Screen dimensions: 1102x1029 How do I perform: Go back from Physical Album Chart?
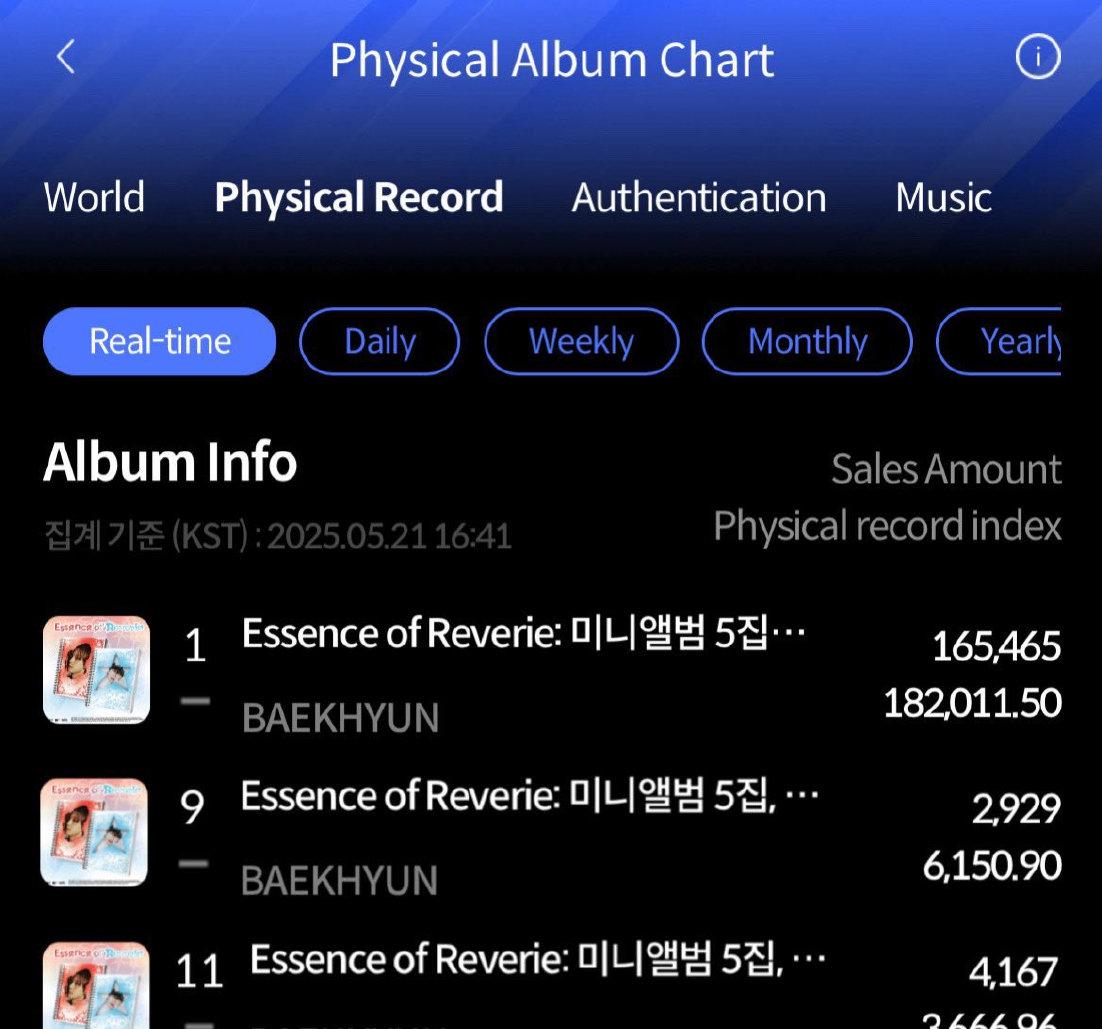click(66, 58)
